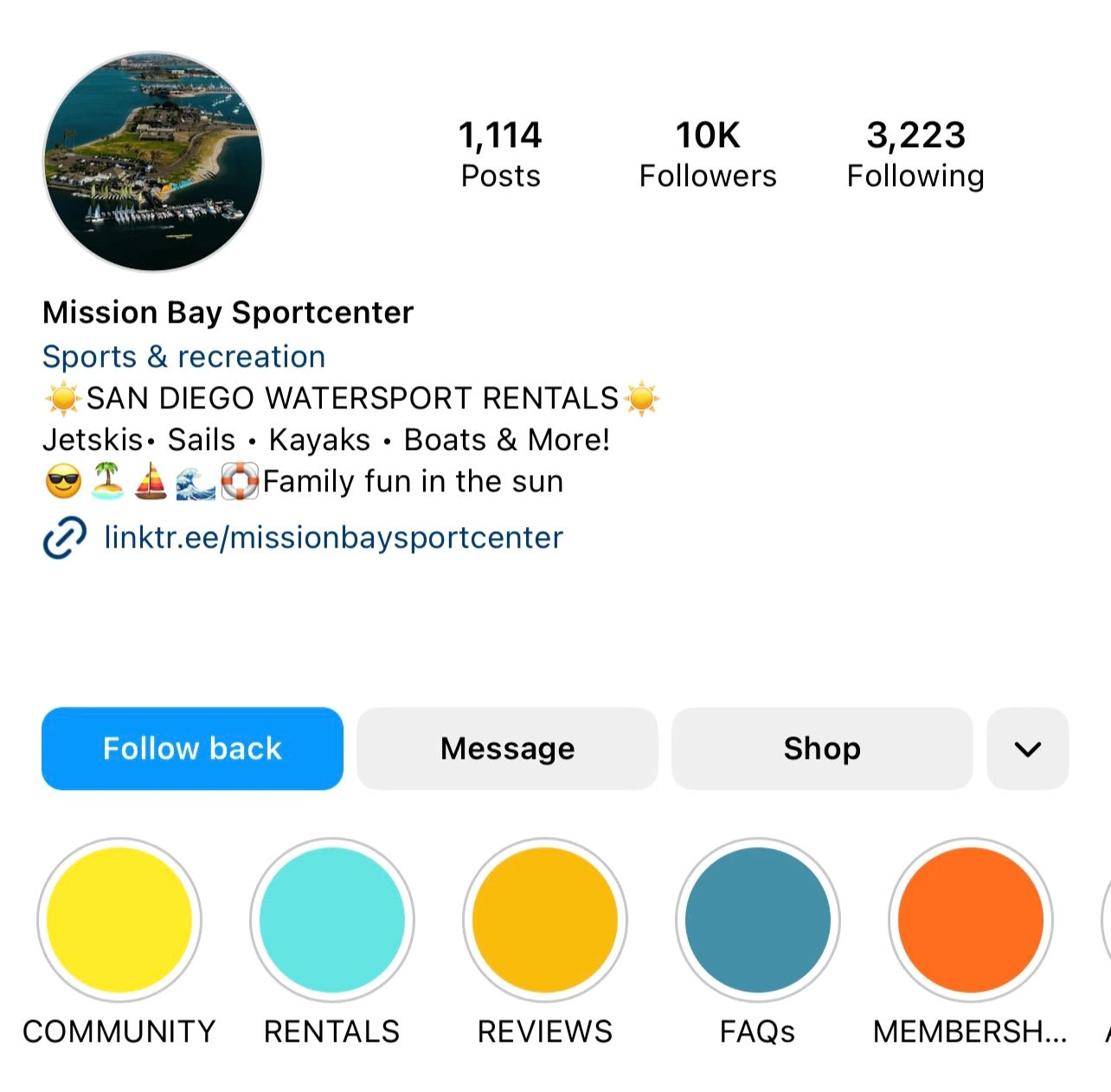Open the FAQs story highlight

(758, 920)
